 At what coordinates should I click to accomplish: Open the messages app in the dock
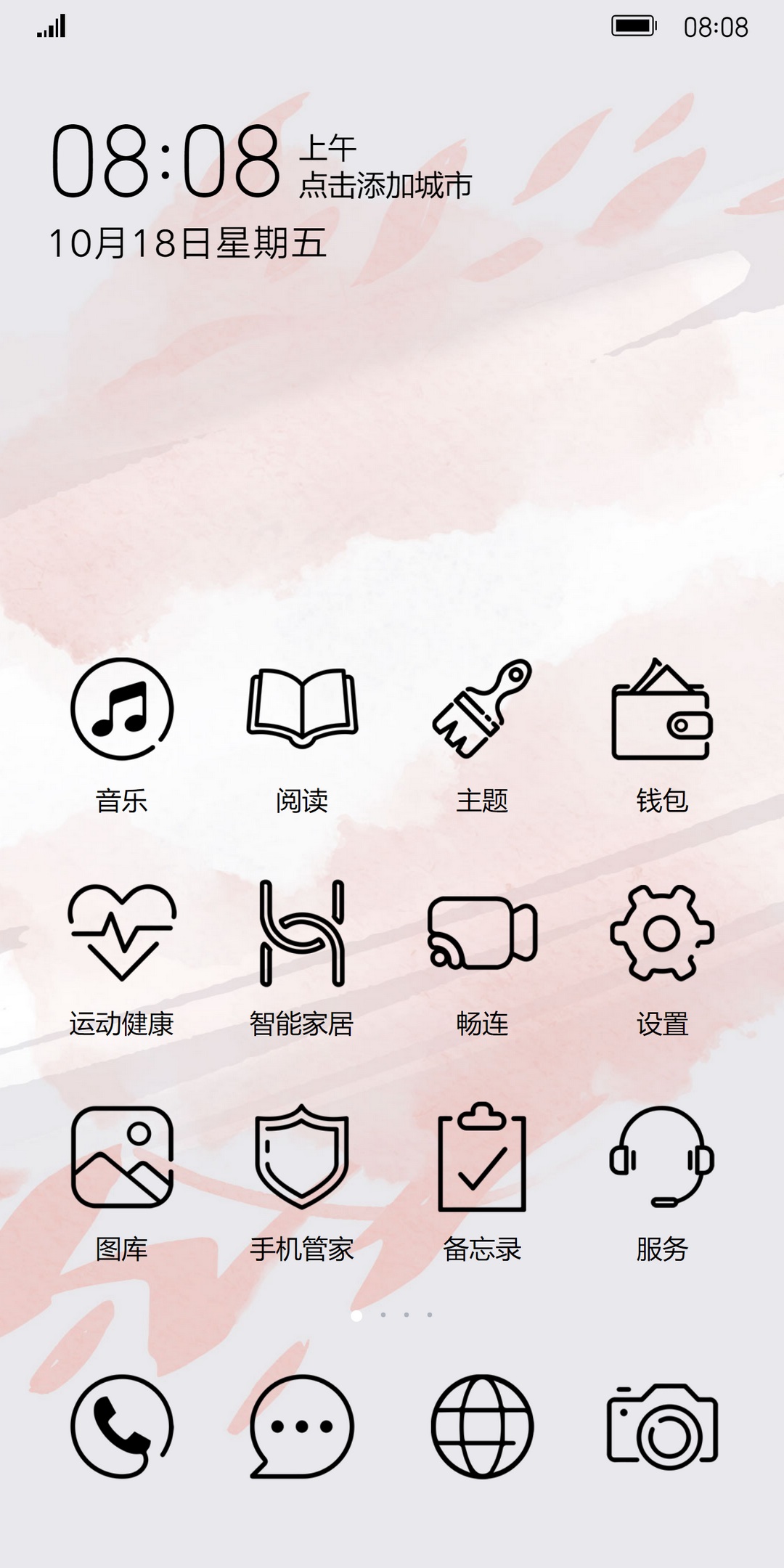click(x=302, y=1426)
